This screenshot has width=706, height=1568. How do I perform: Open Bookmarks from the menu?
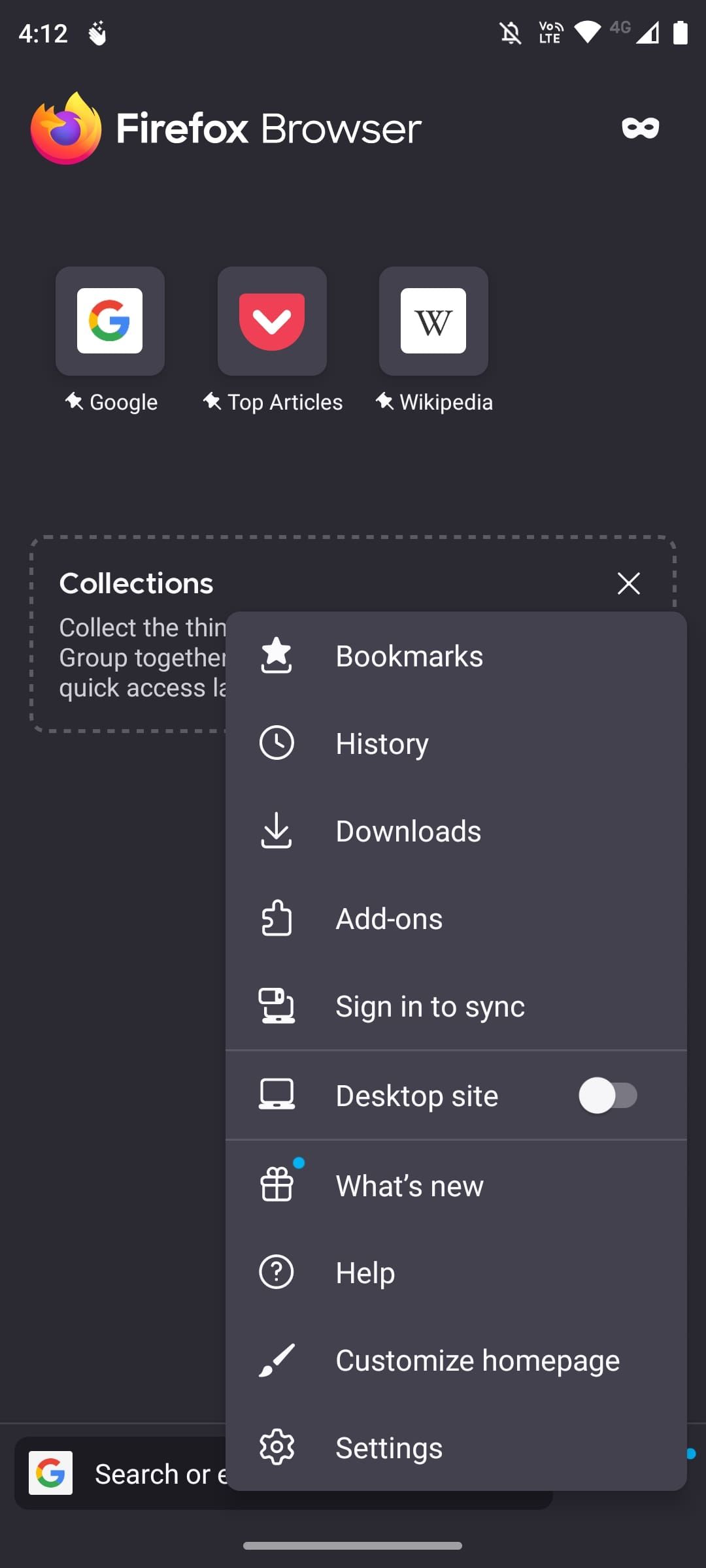[x=408, y=656]
